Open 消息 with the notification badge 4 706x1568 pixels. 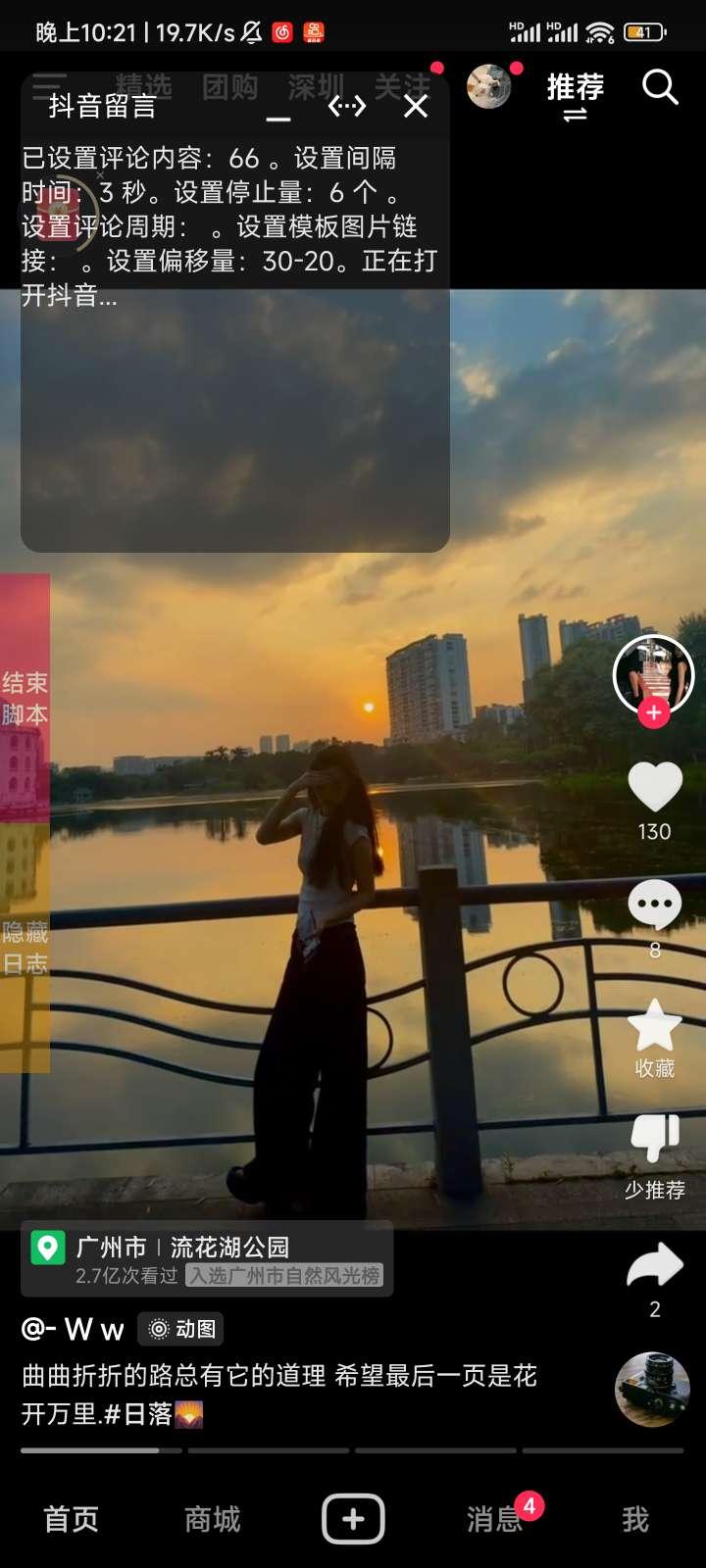[x=493, y=1519]
